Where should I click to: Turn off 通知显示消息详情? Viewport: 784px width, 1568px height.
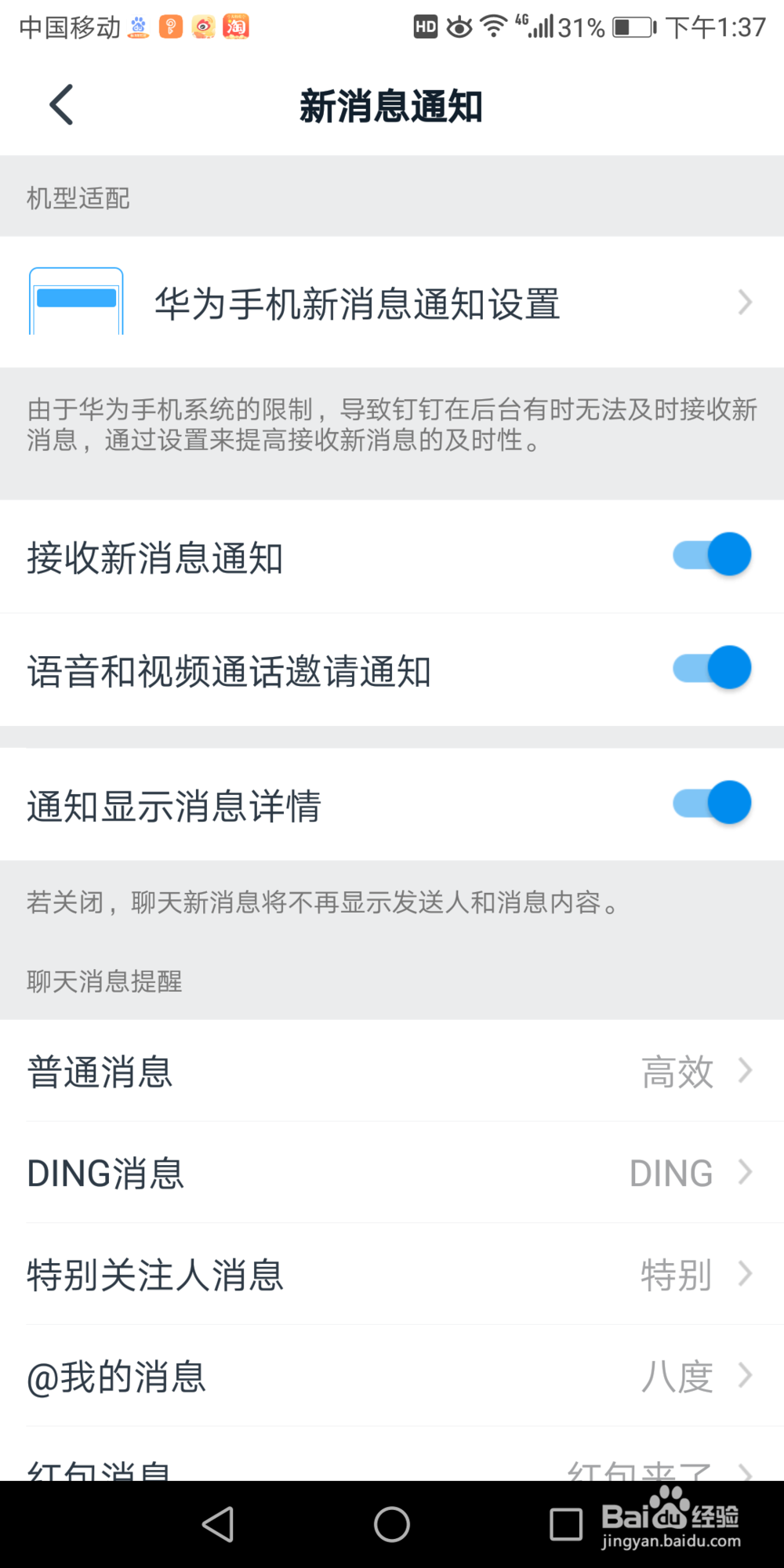pos(711,803)
